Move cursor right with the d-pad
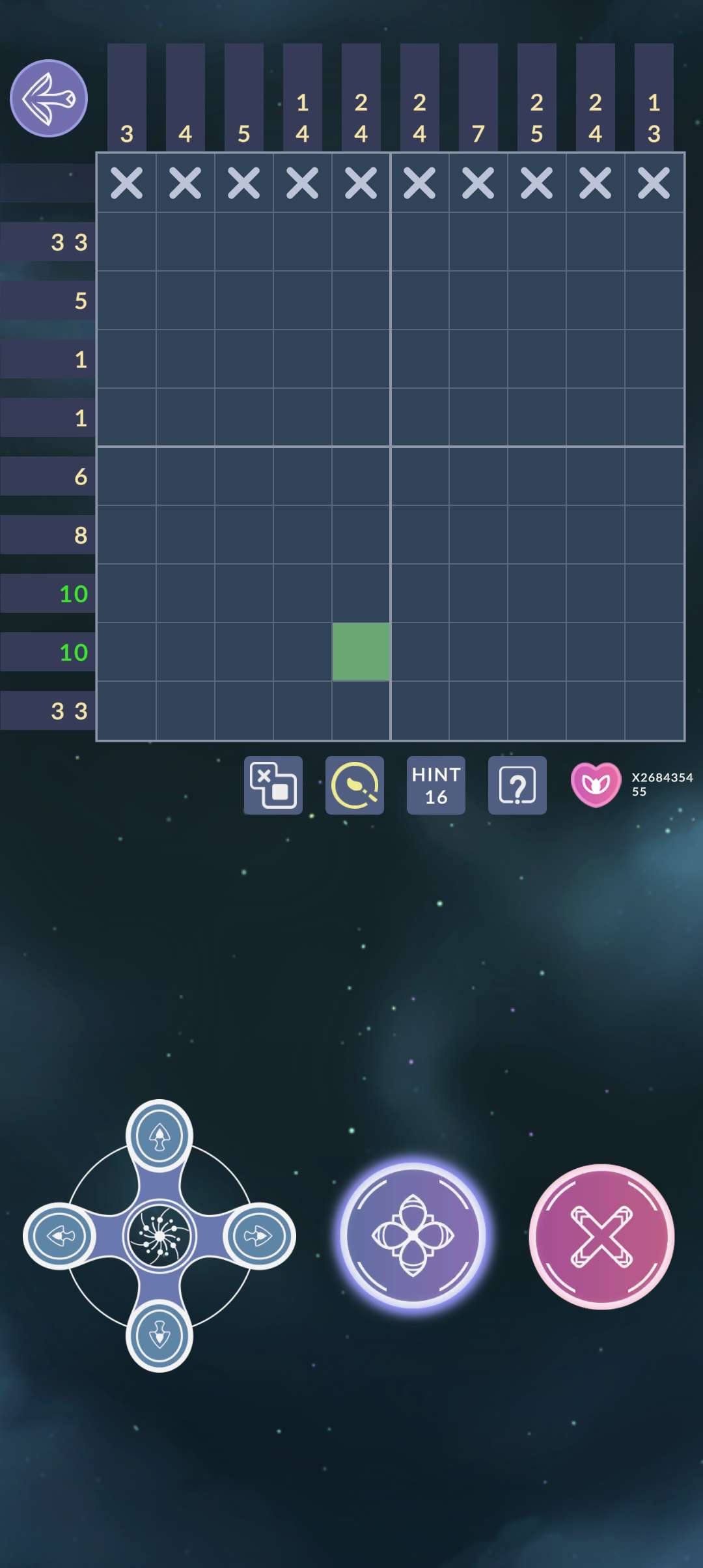This screenshot has height=1568, width=703. pyautogui.click(x=258, y=1235)
